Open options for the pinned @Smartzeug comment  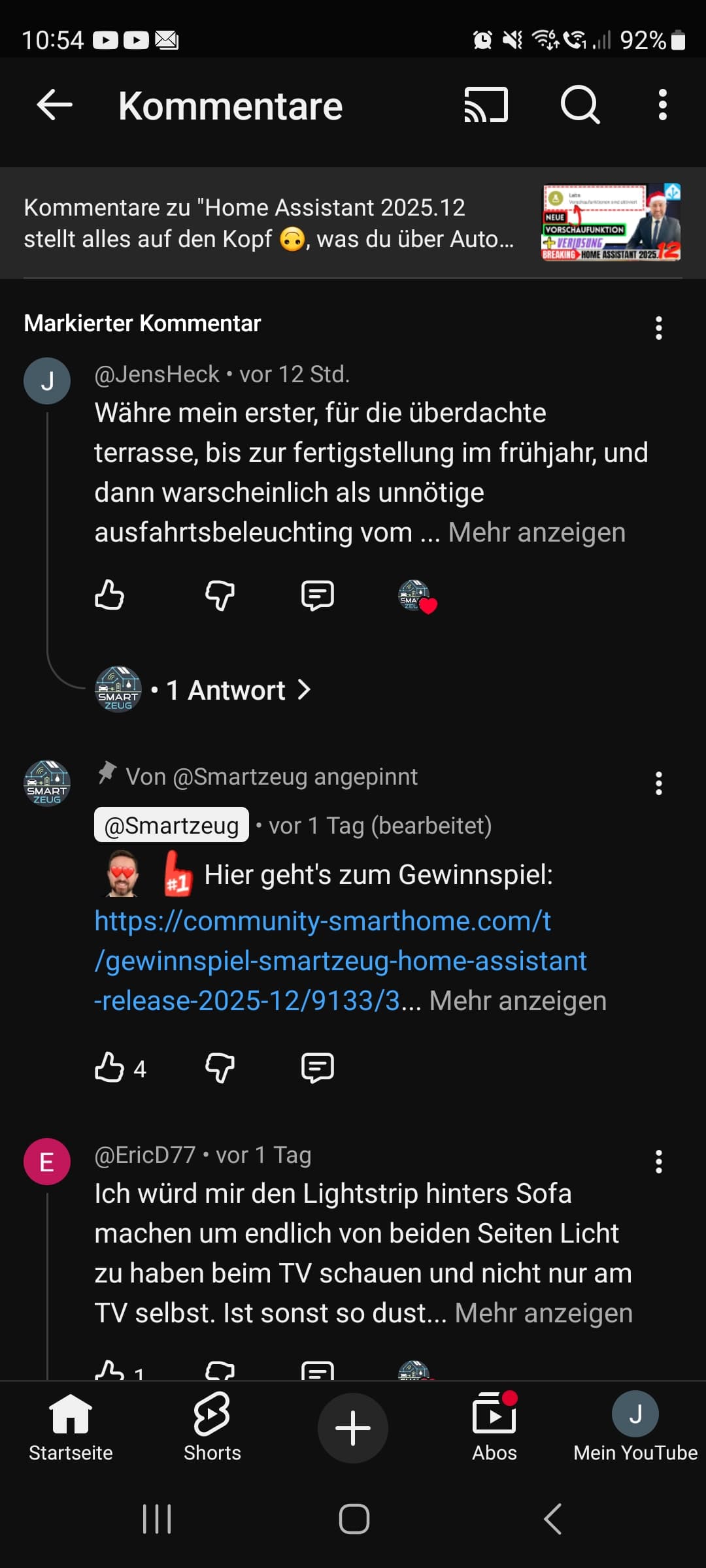click(x=658, y=783)
